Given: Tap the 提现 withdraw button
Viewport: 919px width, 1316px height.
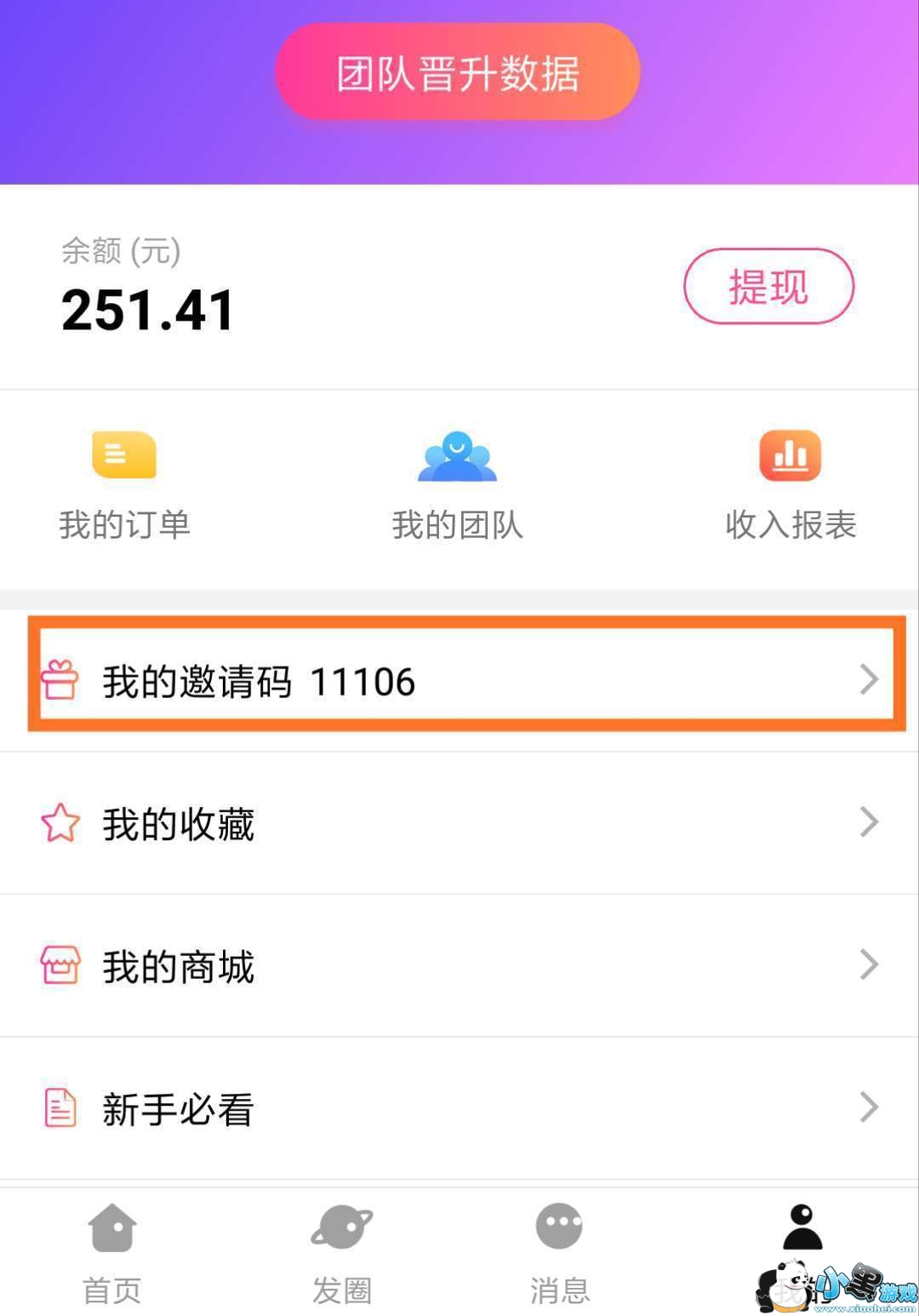Looking at the screenshot, I should [x=768, y=286].
